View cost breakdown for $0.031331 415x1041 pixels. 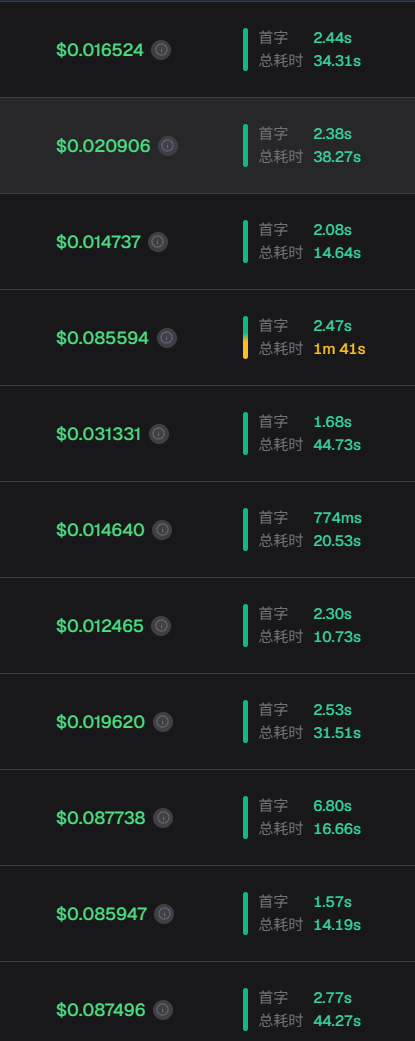159,434
